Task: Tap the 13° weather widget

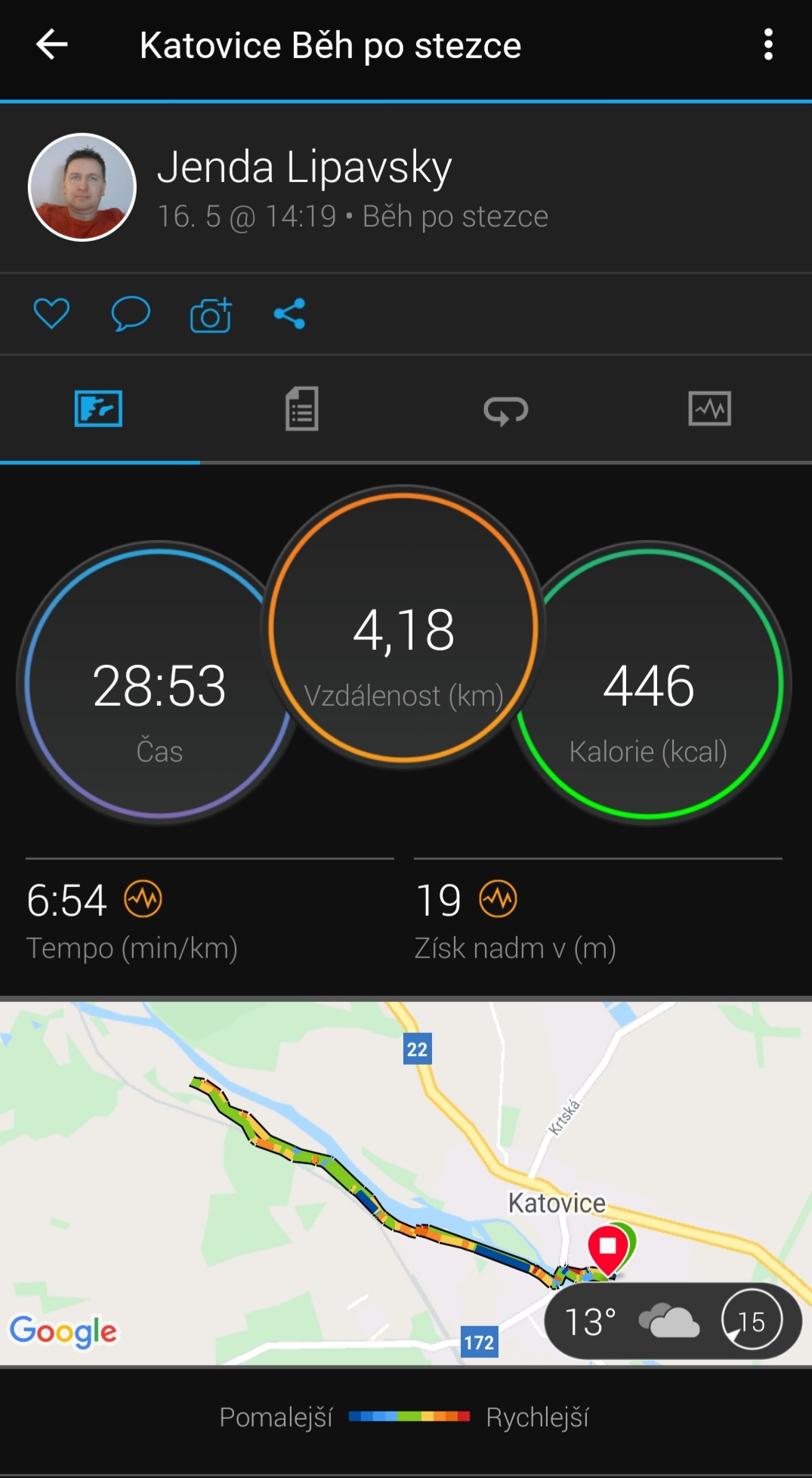Action: [672, 1322]
